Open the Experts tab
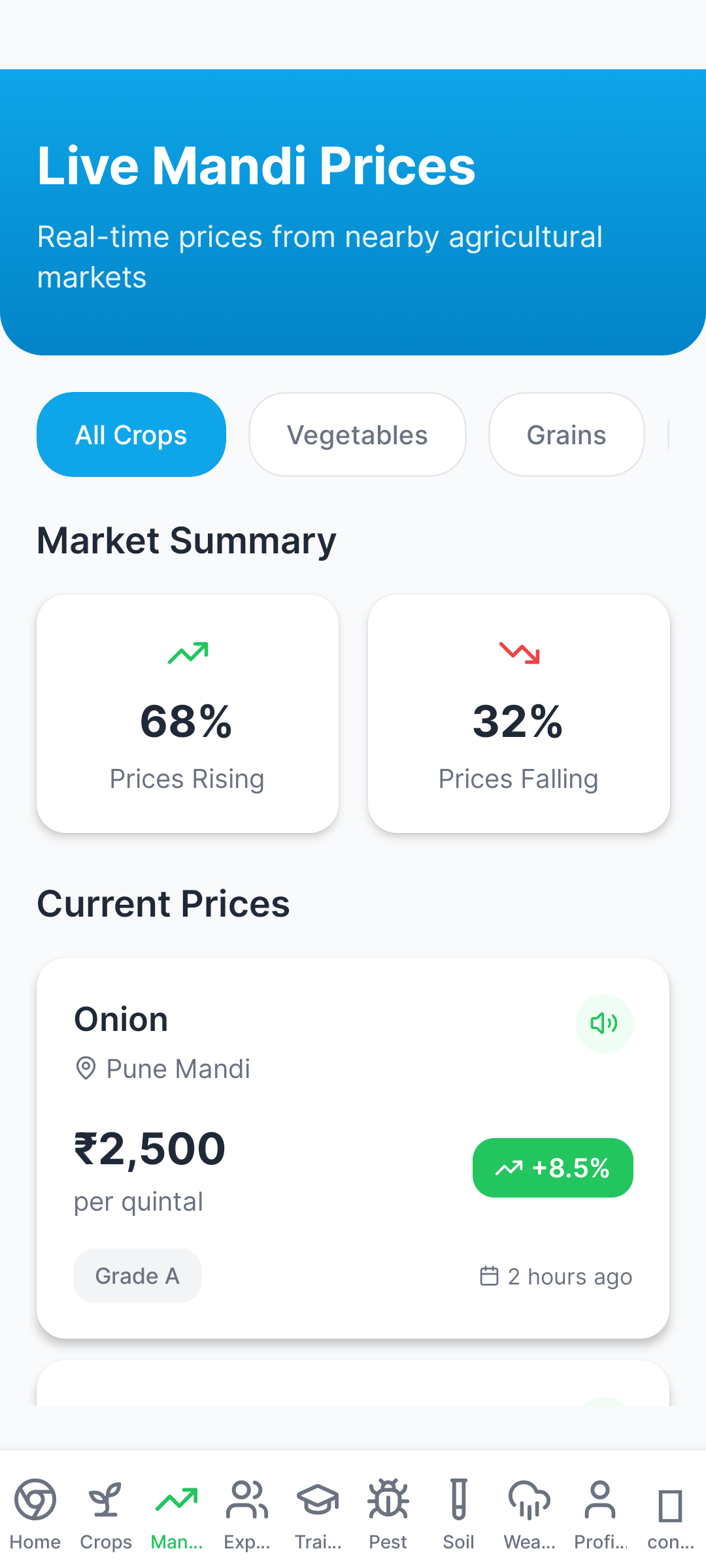Image resolution: width=706 pixels, height=1568 pixels. point(247,1513)
